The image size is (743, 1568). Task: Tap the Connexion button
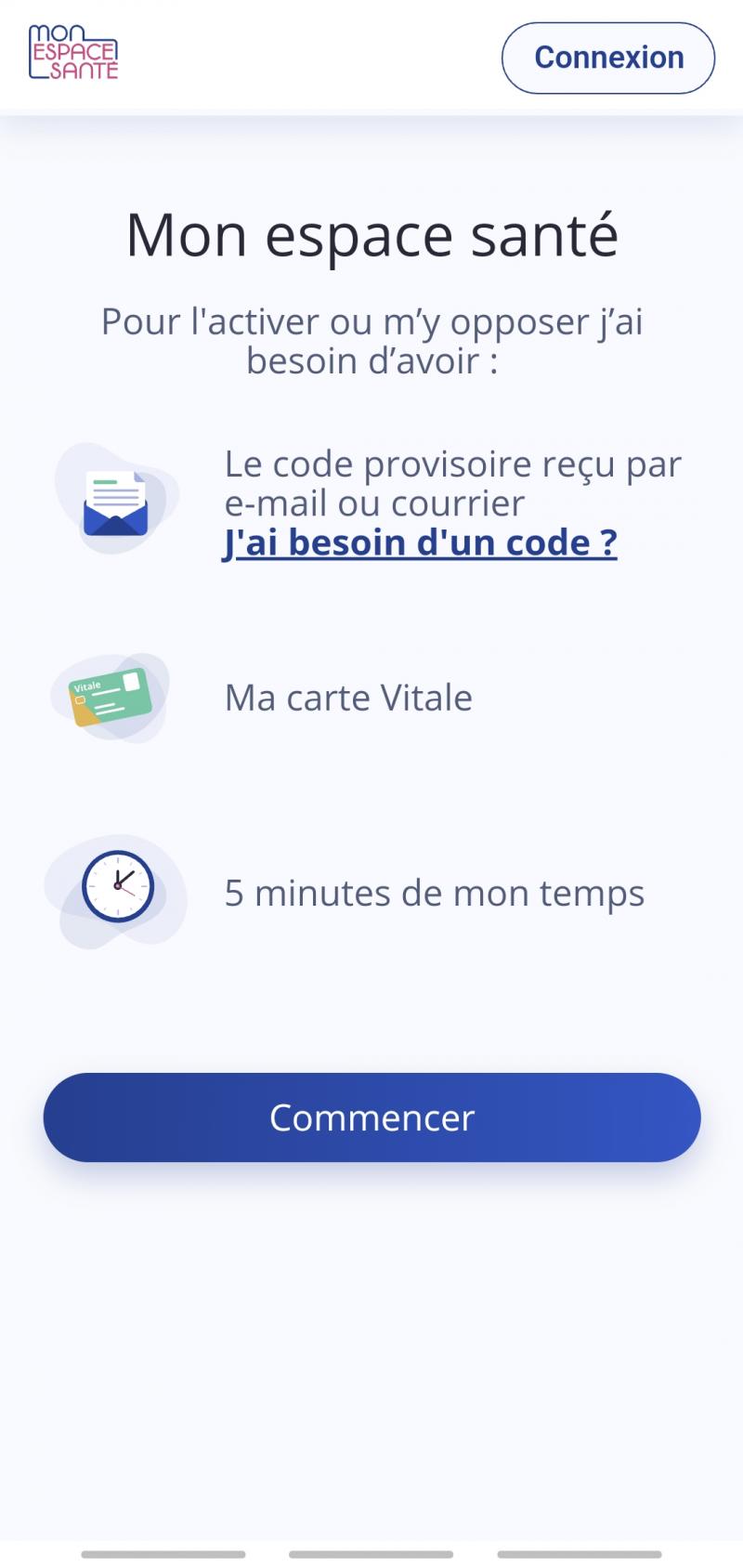point(608,58)
